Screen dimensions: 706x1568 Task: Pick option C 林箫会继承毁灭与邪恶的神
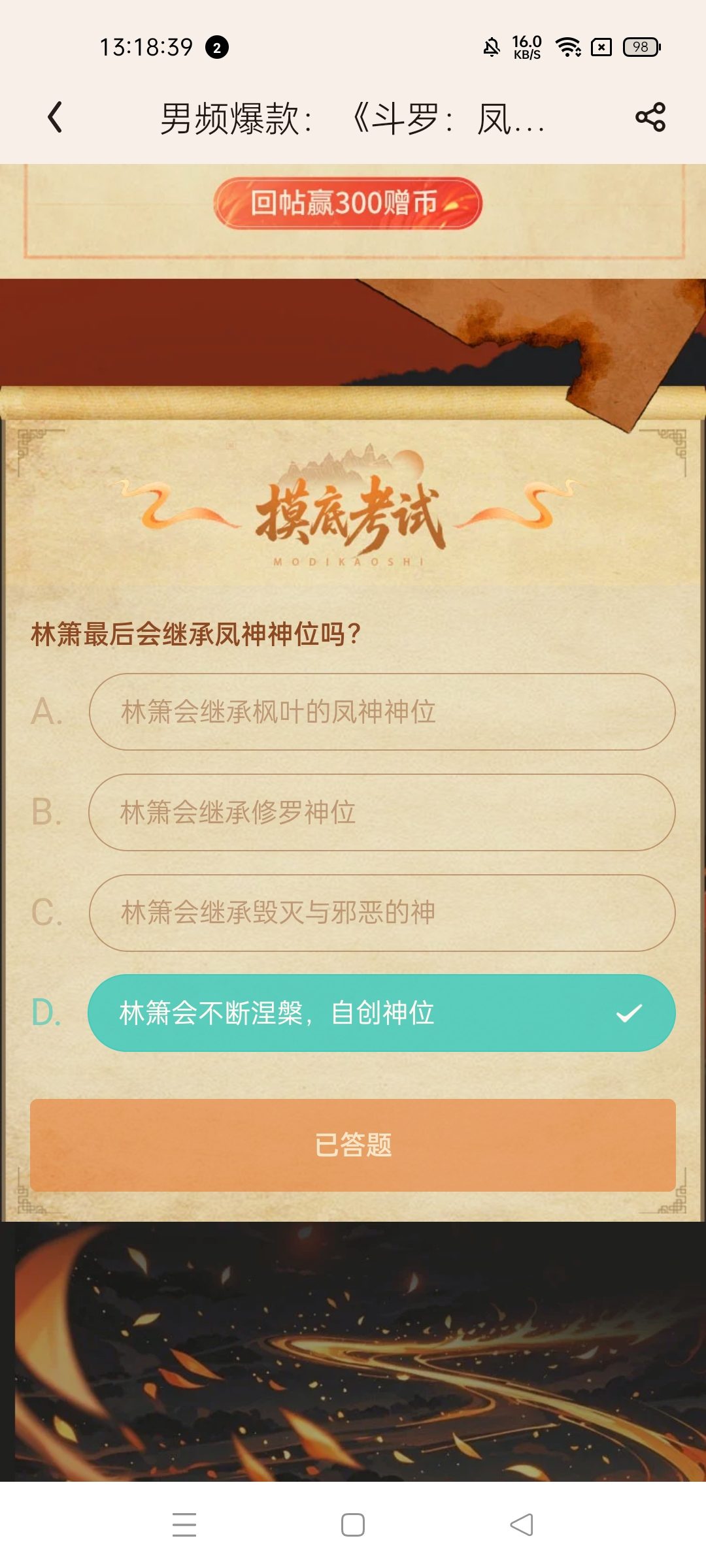(x=382, y=913)
